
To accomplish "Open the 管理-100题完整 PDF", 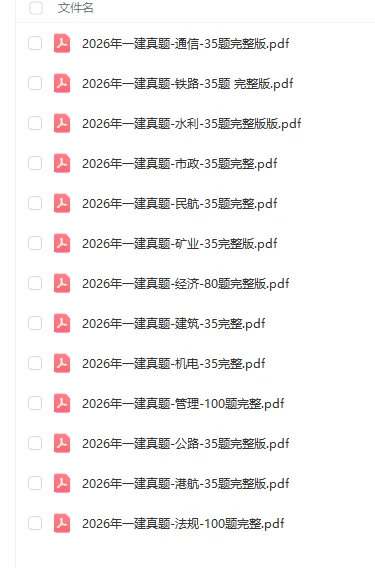I will tap(183, 404).
